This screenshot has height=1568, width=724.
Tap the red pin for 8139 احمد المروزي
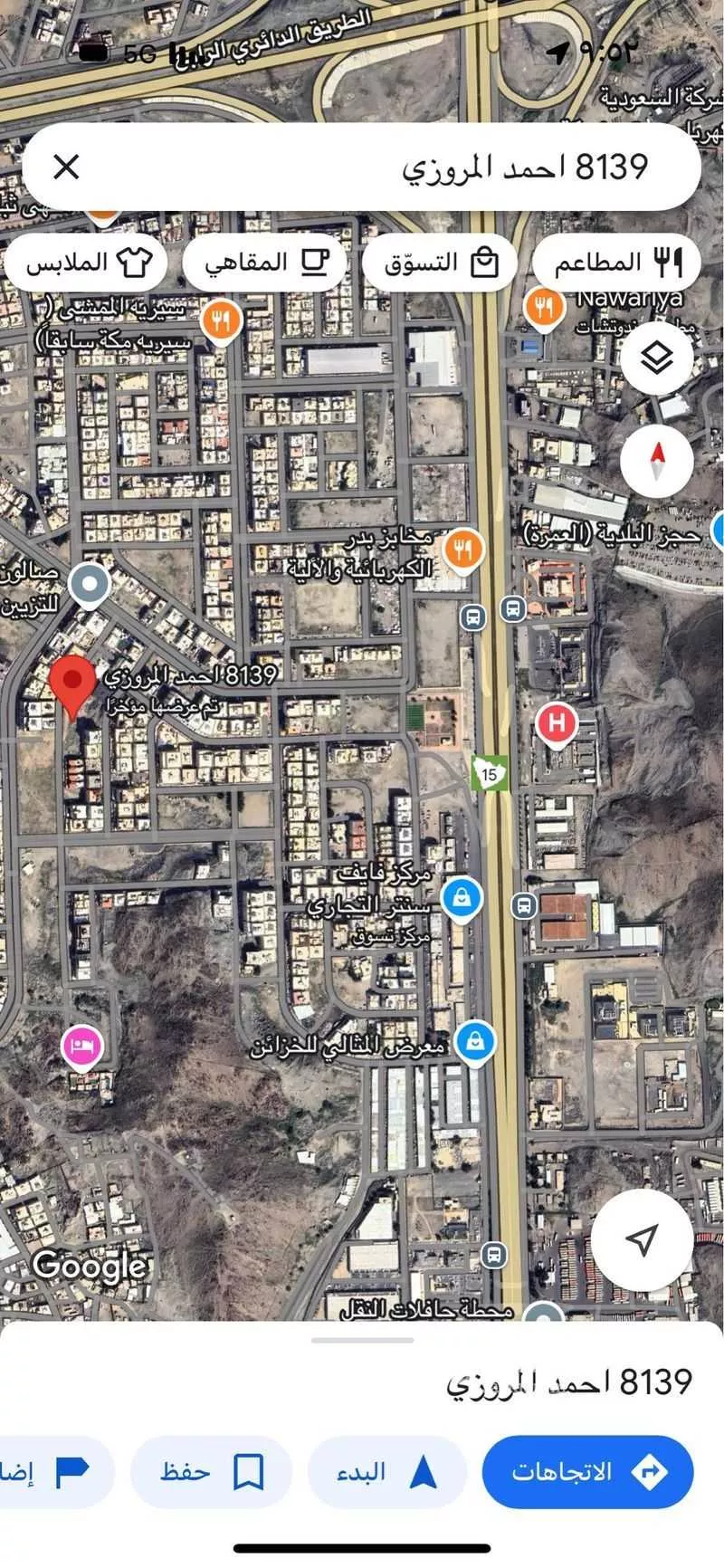(72, 686)
